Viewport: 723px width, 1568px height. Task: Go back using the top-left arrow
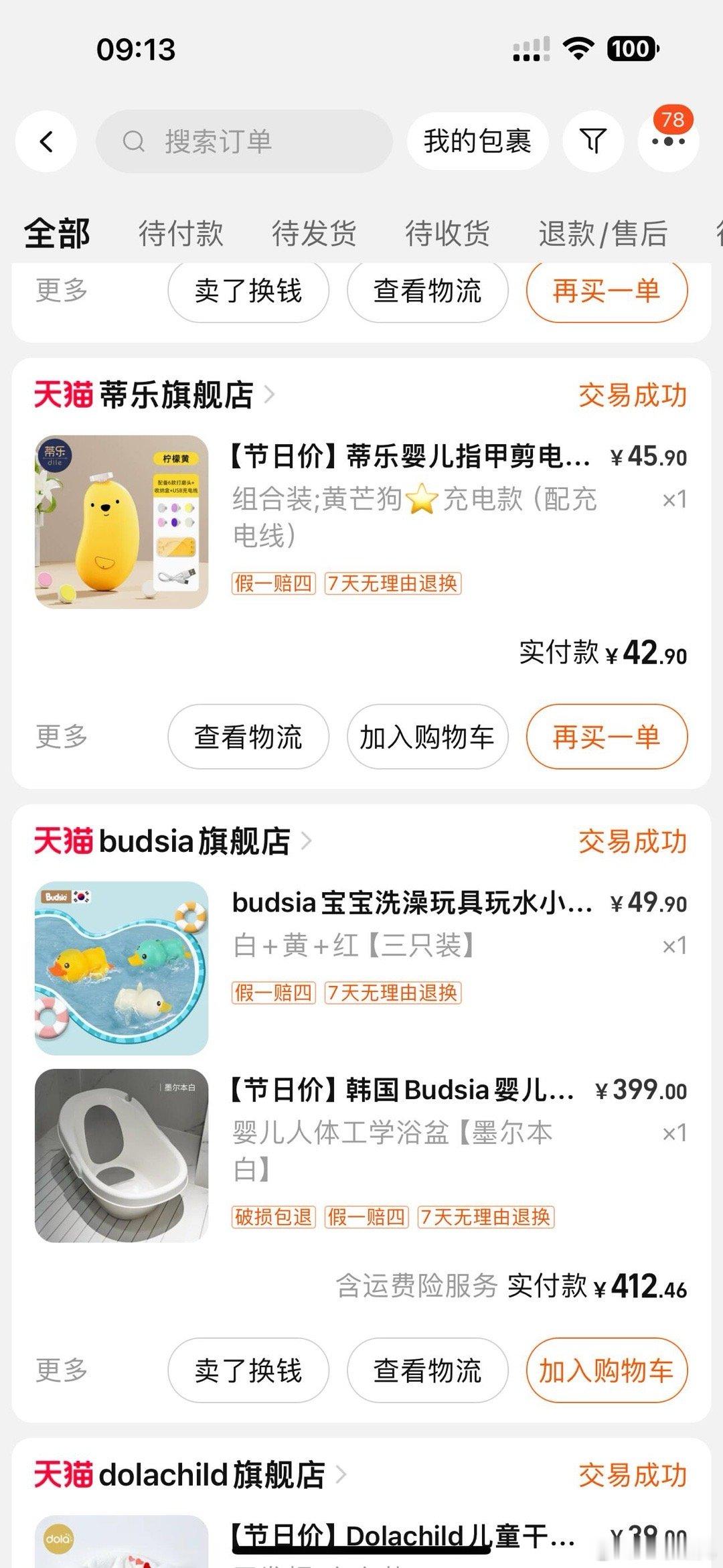46,141
